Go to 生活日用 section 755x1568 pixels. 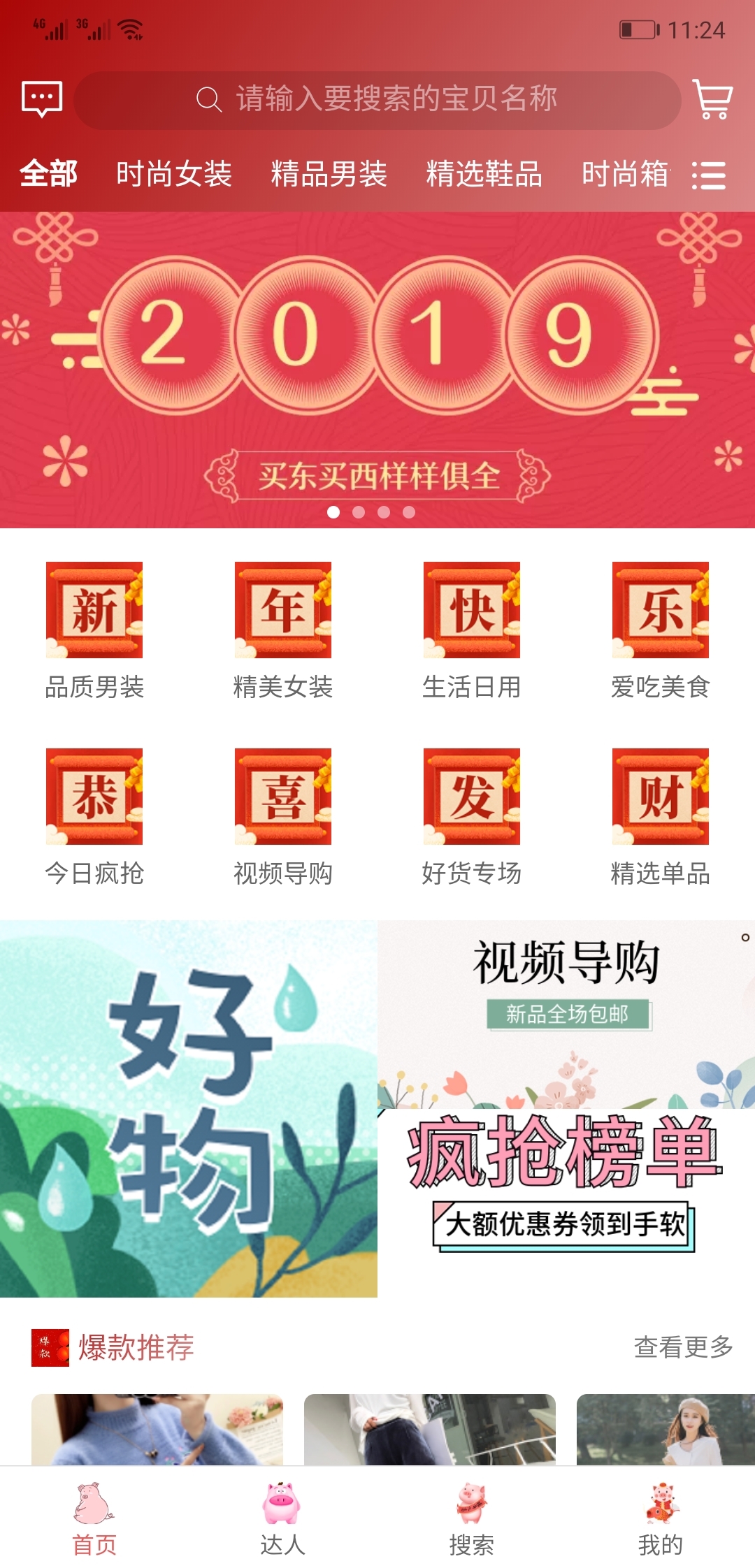472,630
